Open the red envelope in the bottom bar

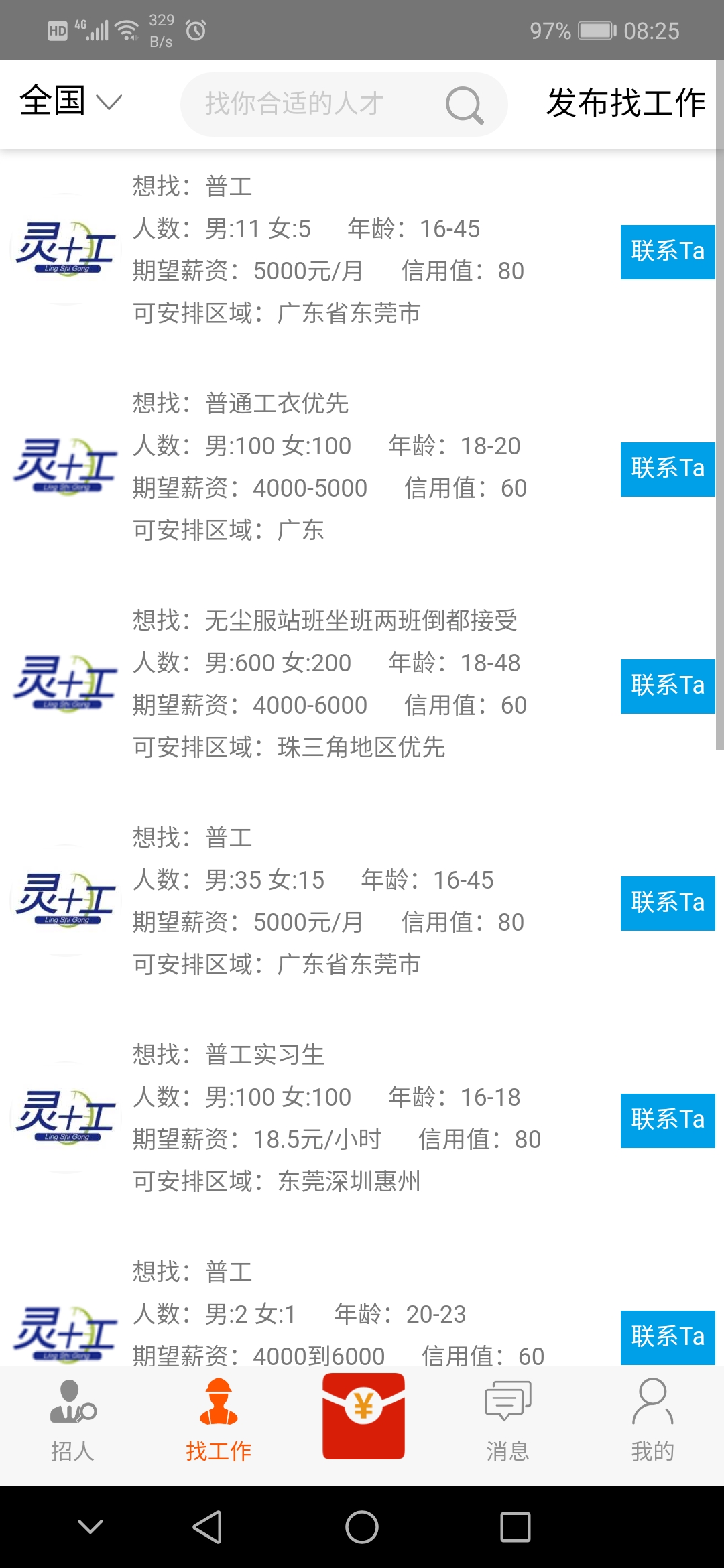point(363,1415)
